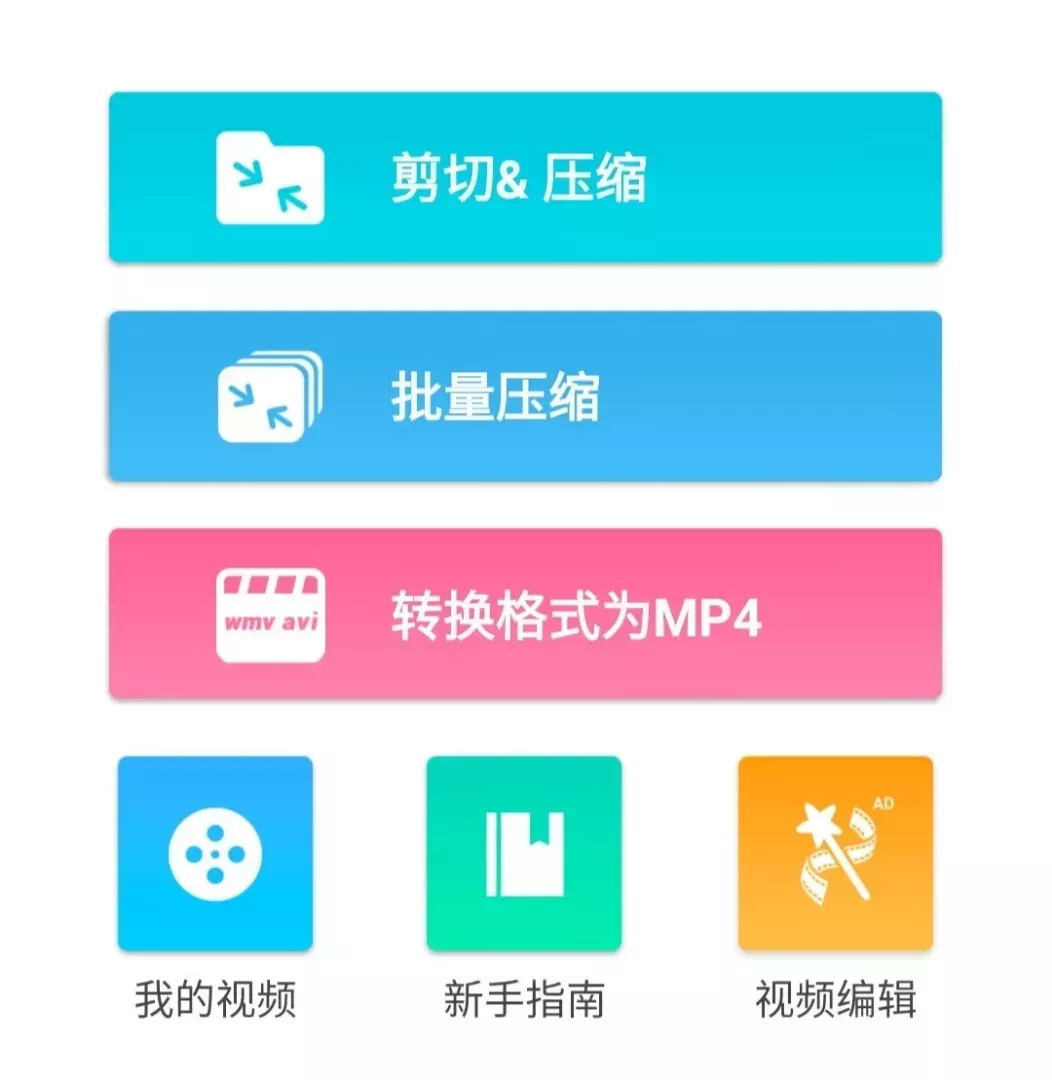
Task: View the 新手指南 beginner guide
Action: (x=524, y=853)
